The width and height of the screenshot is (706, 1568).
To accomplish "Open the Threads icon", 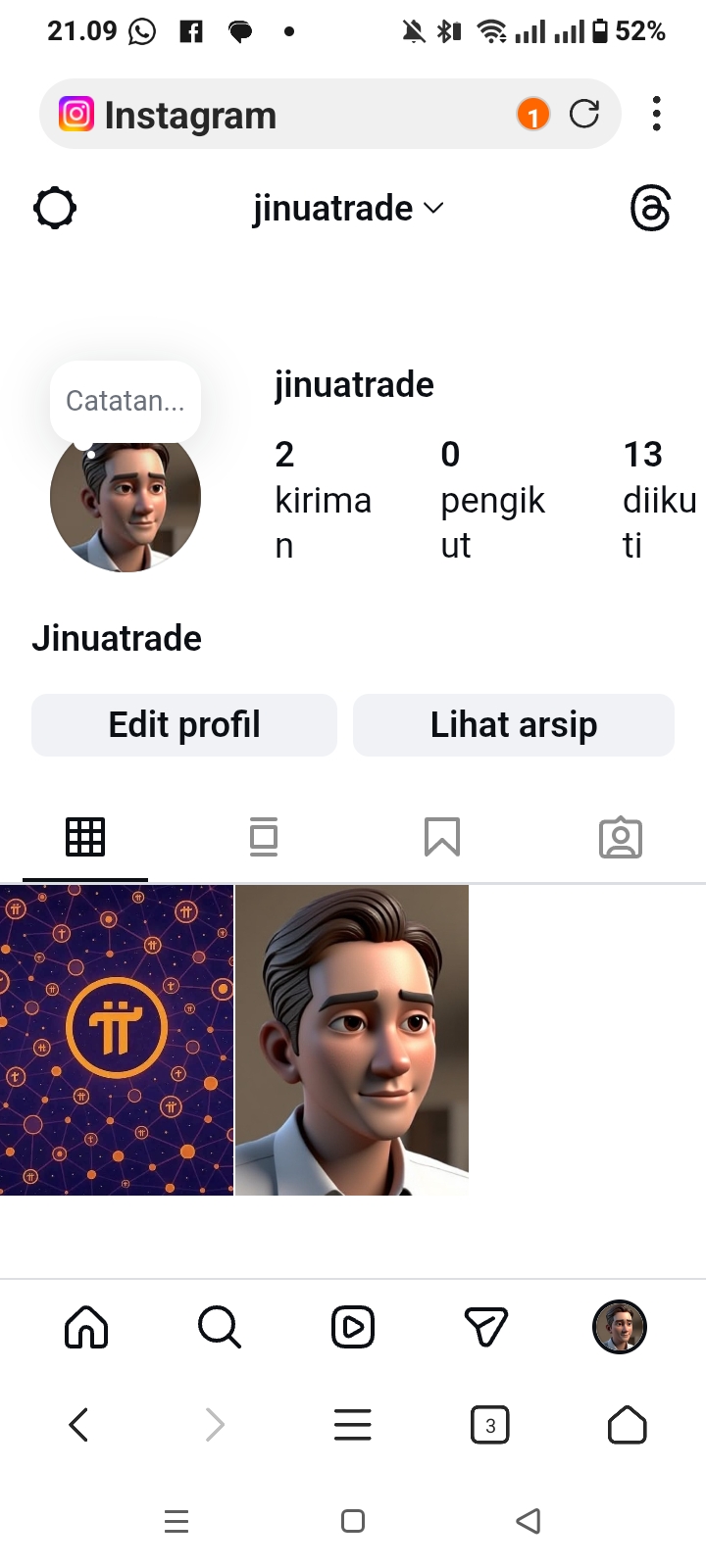I will tap(650, 209).
